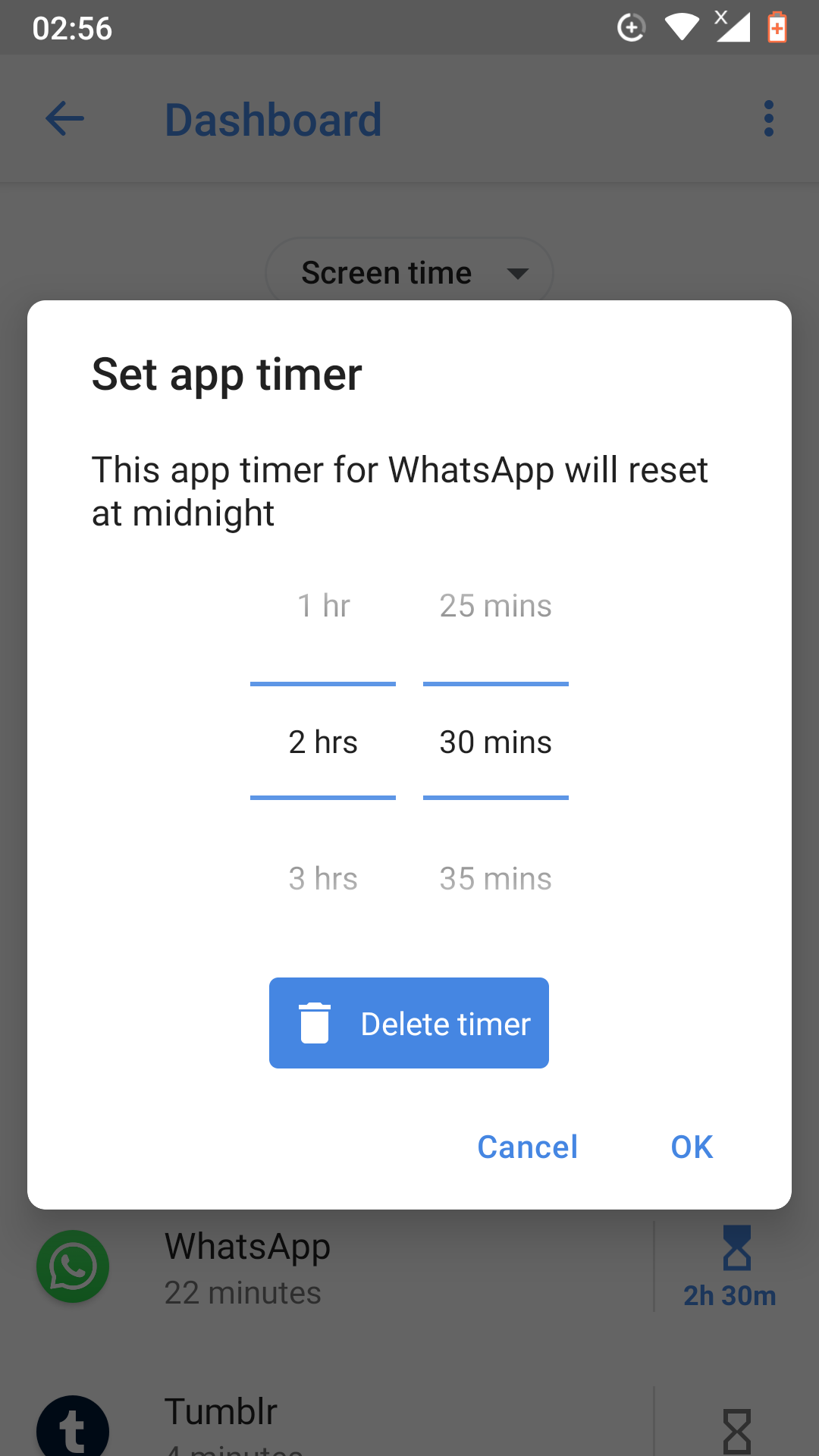Confirm the timer with OK
Image resolution: width=819 pixels, height=1456 pixels.
(x=692, y=1147)
